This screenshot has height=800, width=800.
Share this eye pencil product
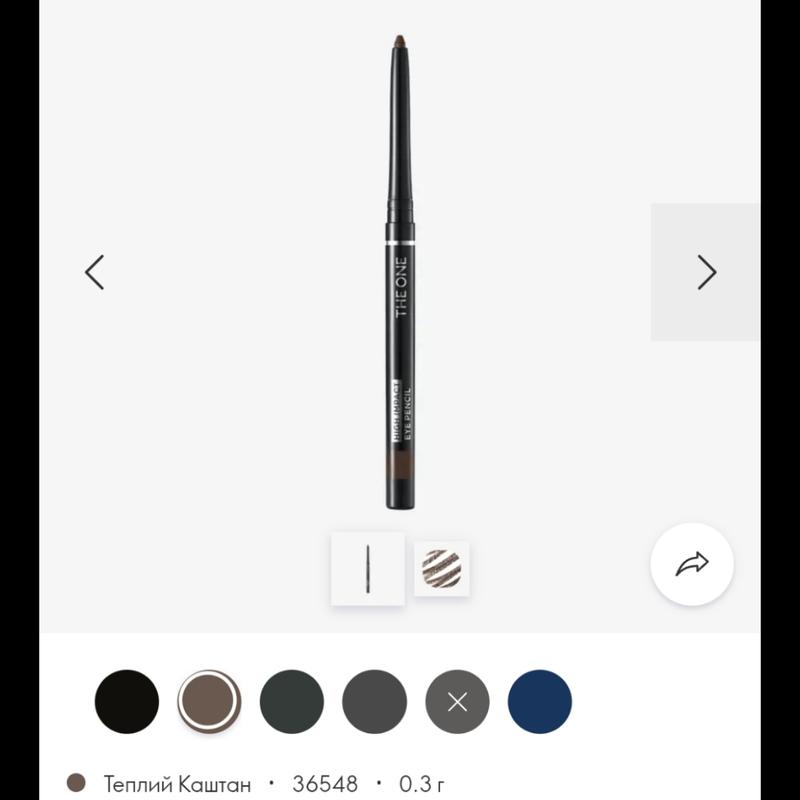click(691, 565)
